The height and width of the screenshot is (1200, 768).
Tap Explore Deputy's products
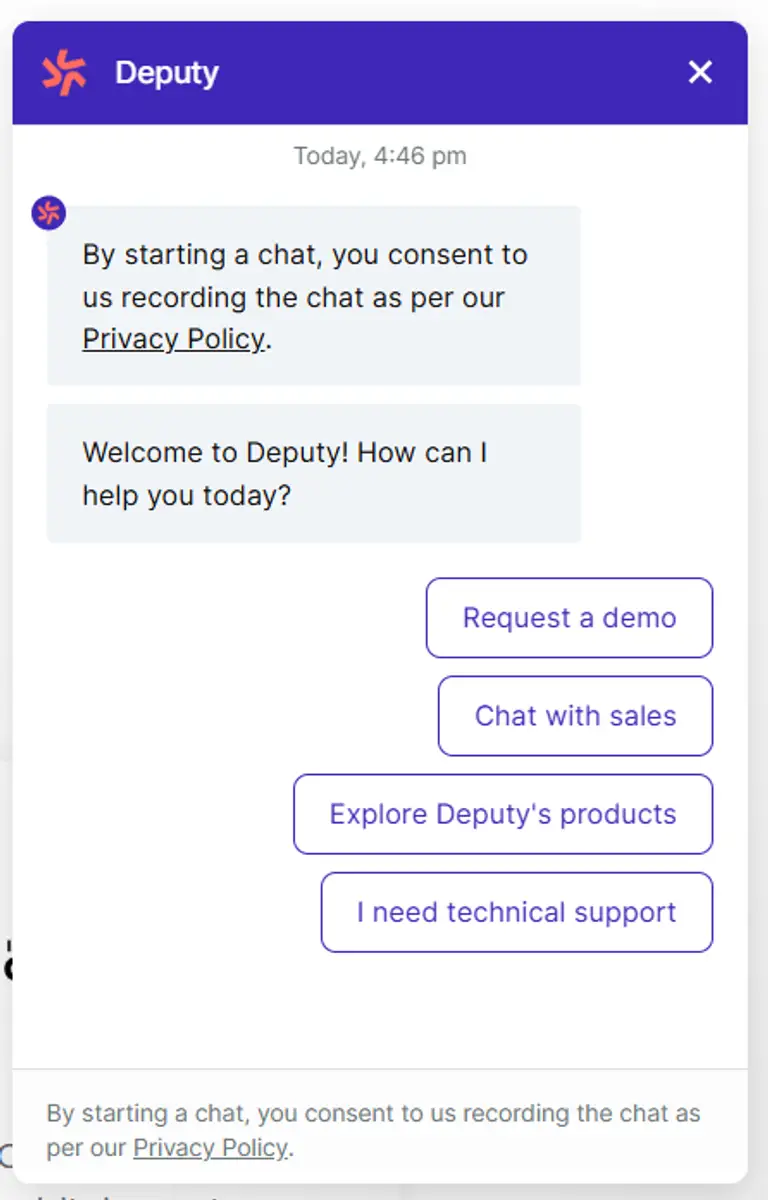click(x=503, y=814)
